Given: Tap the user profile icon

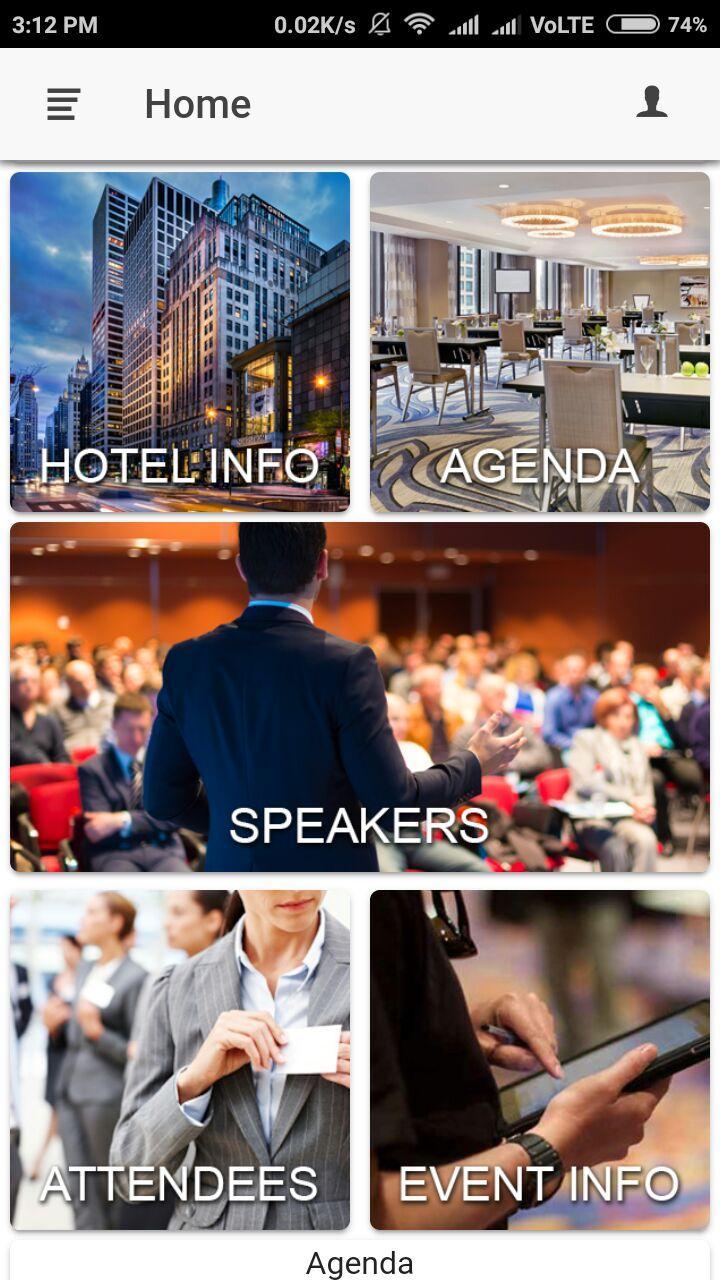Looking at the screenshot, I should pyautogui.click(x=651, y=103).
